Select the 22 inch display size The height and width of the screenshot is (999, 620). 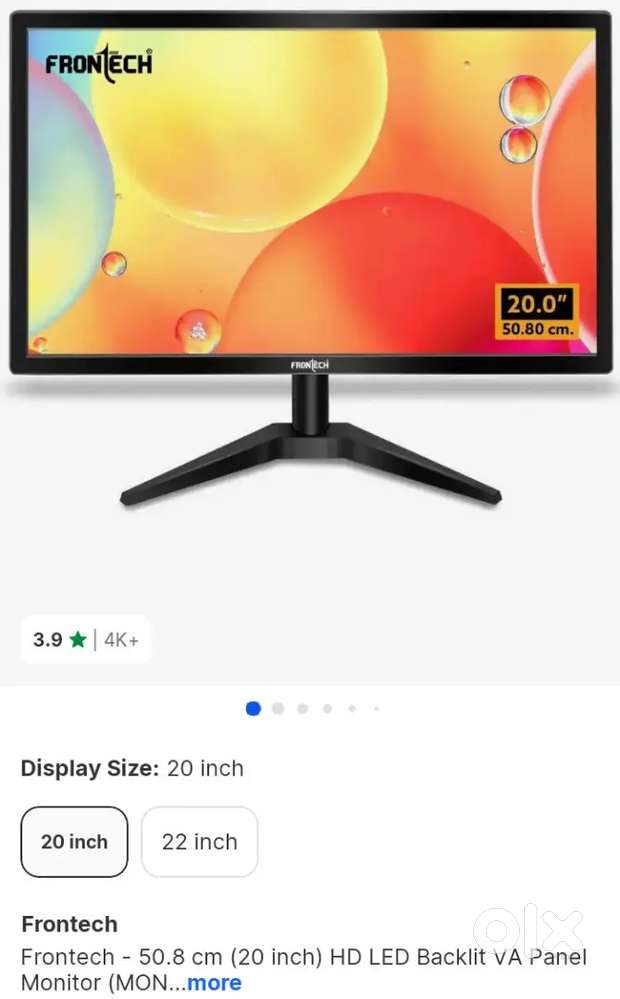click(199, 842)
